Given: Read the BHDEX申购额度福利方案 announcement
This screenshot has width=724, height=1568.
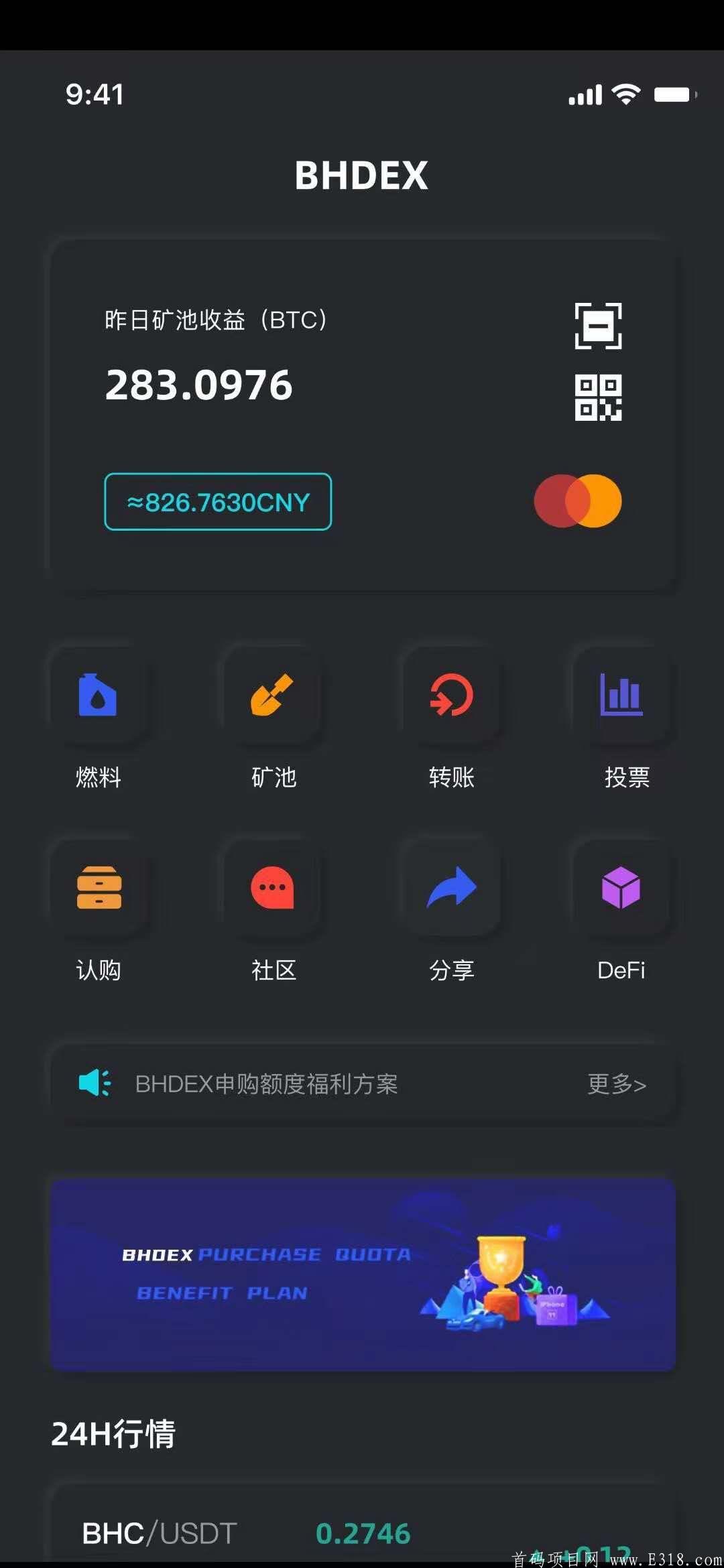Looking at the screenshot, I should click(x=267, y=1084).
